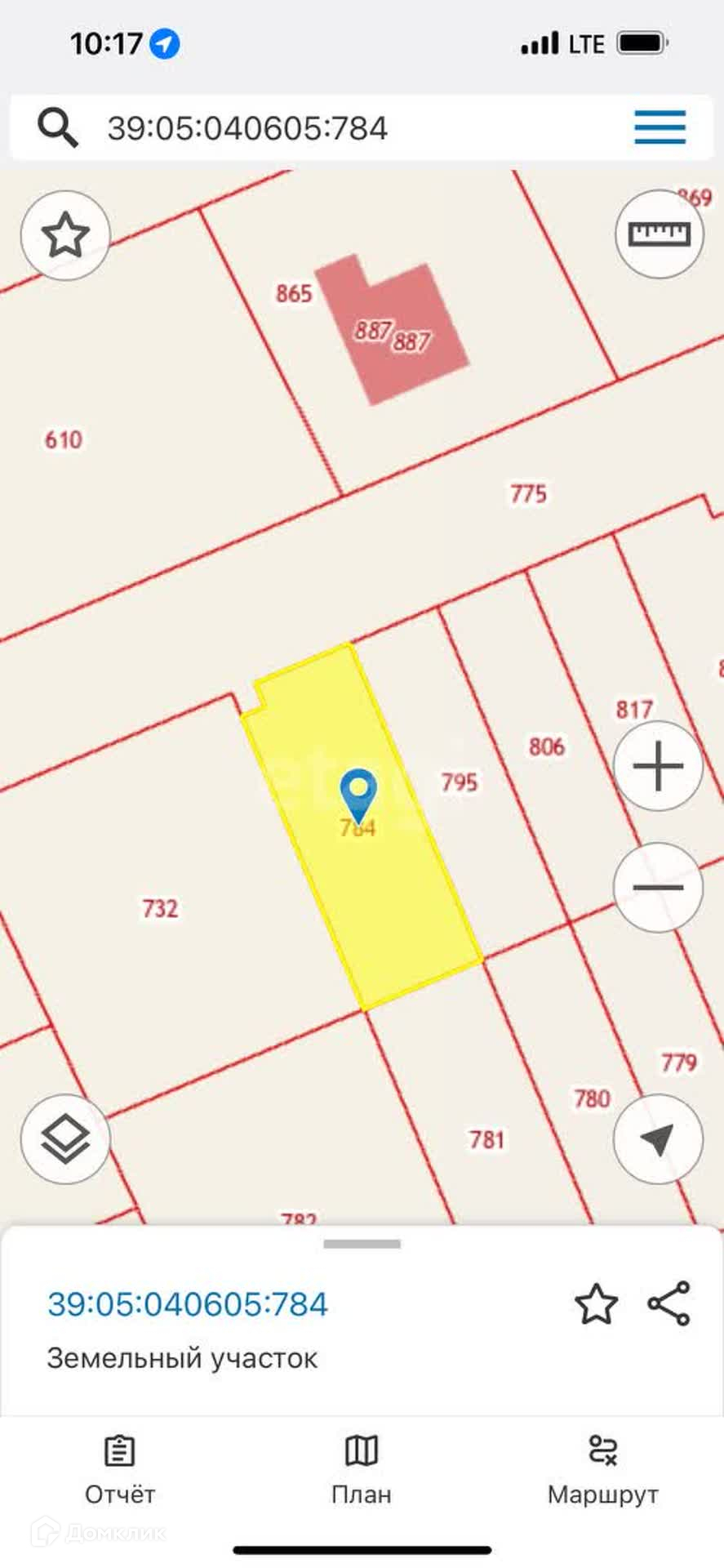Open favorites star button on the map
This screenshot has width=724, height=1568.
point(65,235)
